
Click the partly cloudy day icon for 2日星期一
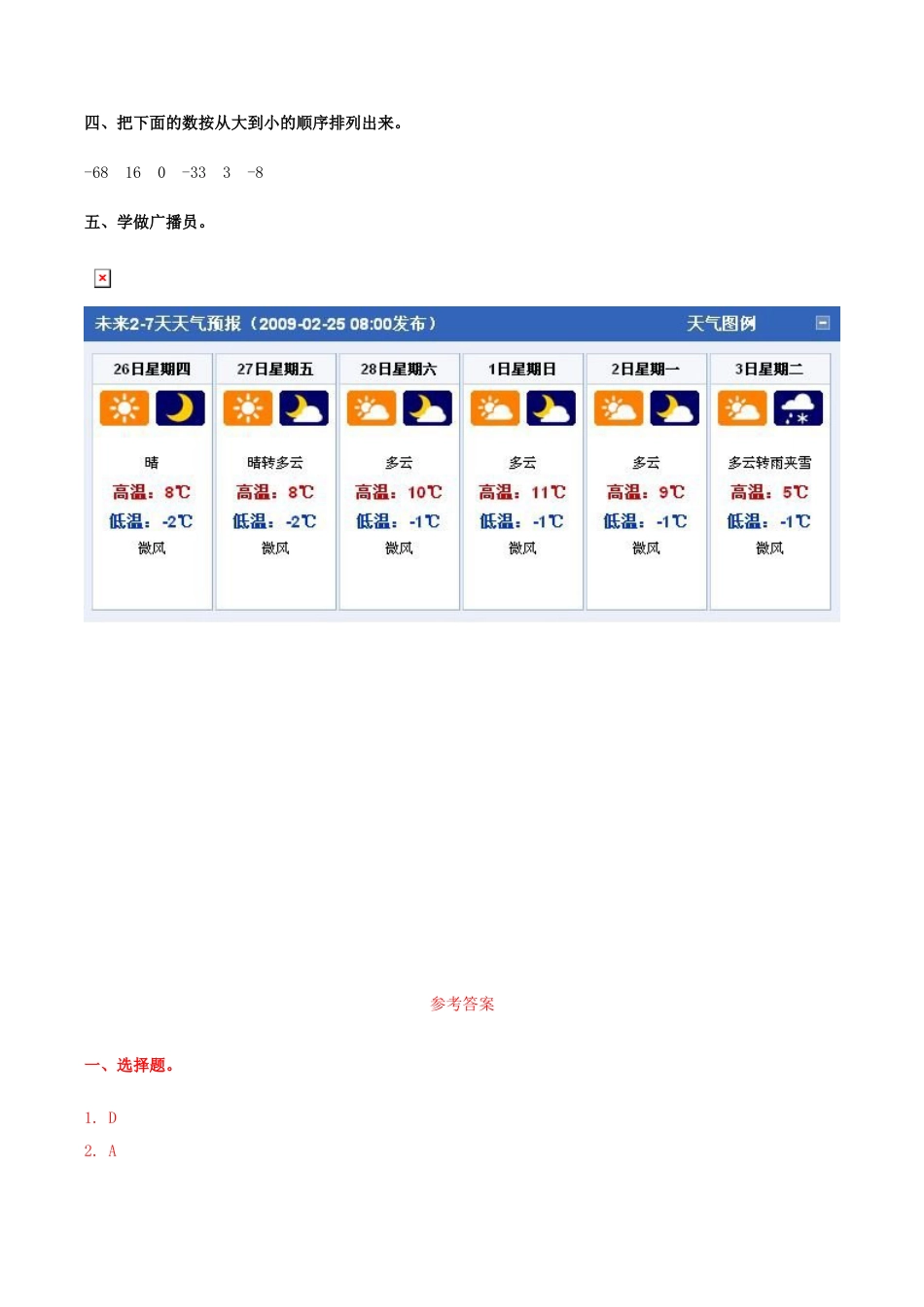point(619,407)
